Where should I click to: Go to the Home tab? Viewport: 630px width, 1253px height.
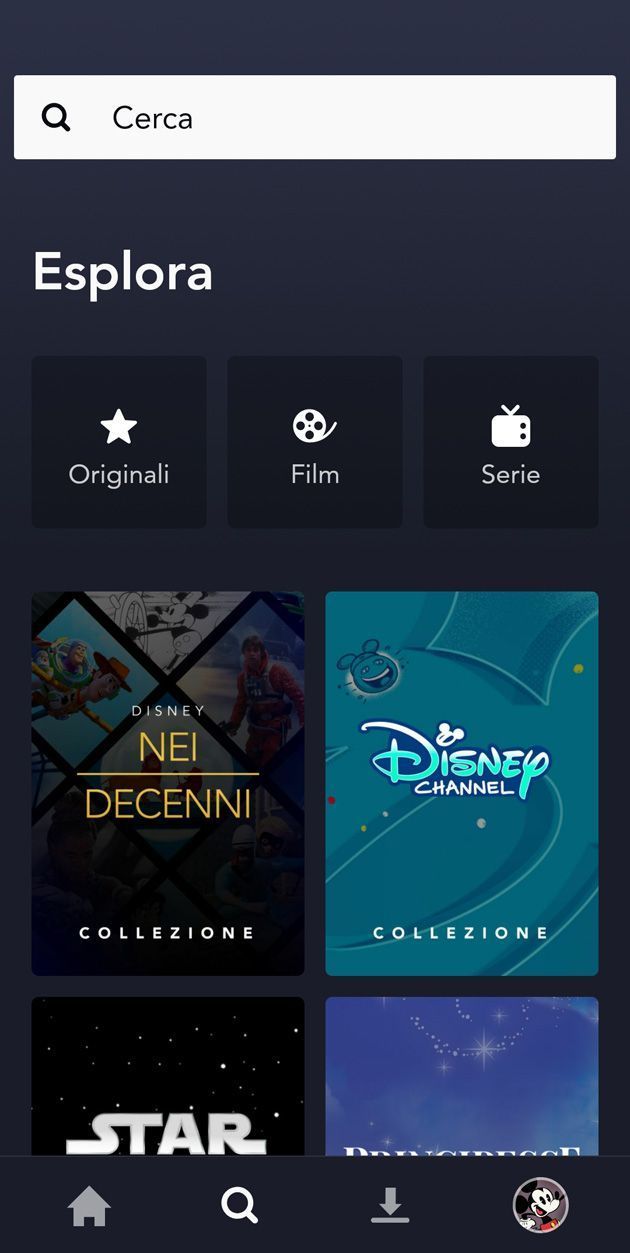(x=89, y=1206)
